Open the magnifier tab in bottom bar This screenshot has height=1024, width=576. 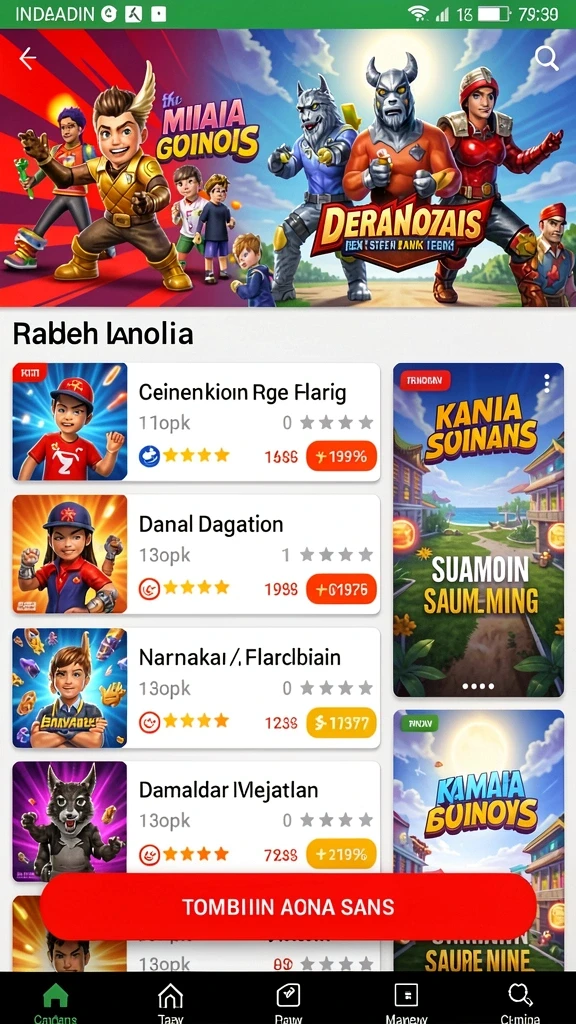point(520,1000)
